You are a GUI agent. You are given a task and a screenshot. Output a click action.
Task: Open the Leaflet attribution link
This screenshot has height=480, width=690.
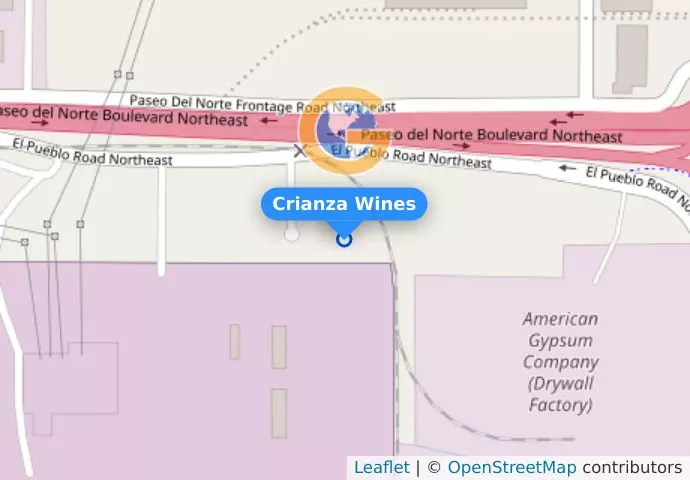click(381, 467)
